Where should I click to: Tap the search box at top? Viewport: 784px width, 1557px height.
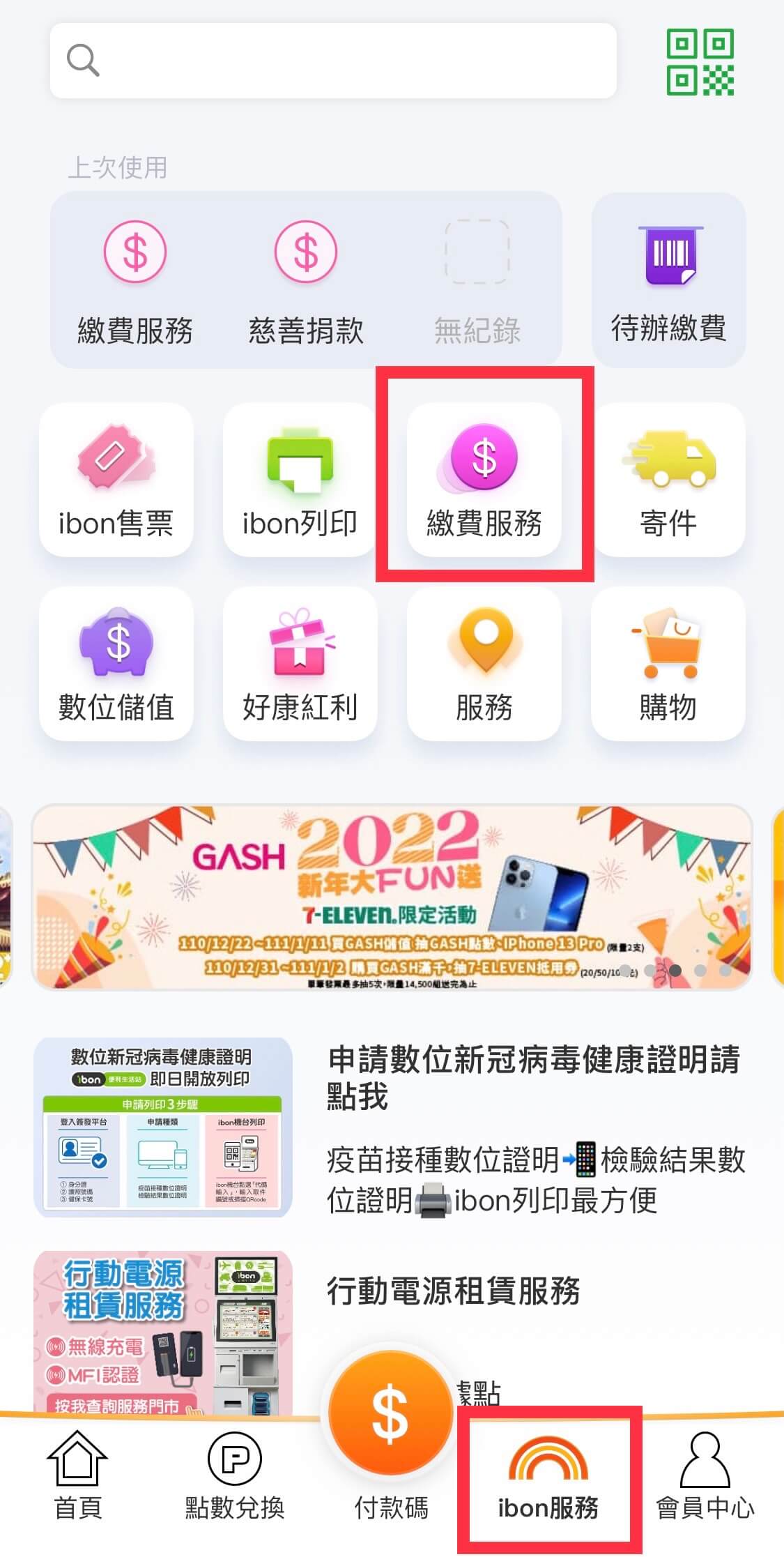[x=333, y=61]
